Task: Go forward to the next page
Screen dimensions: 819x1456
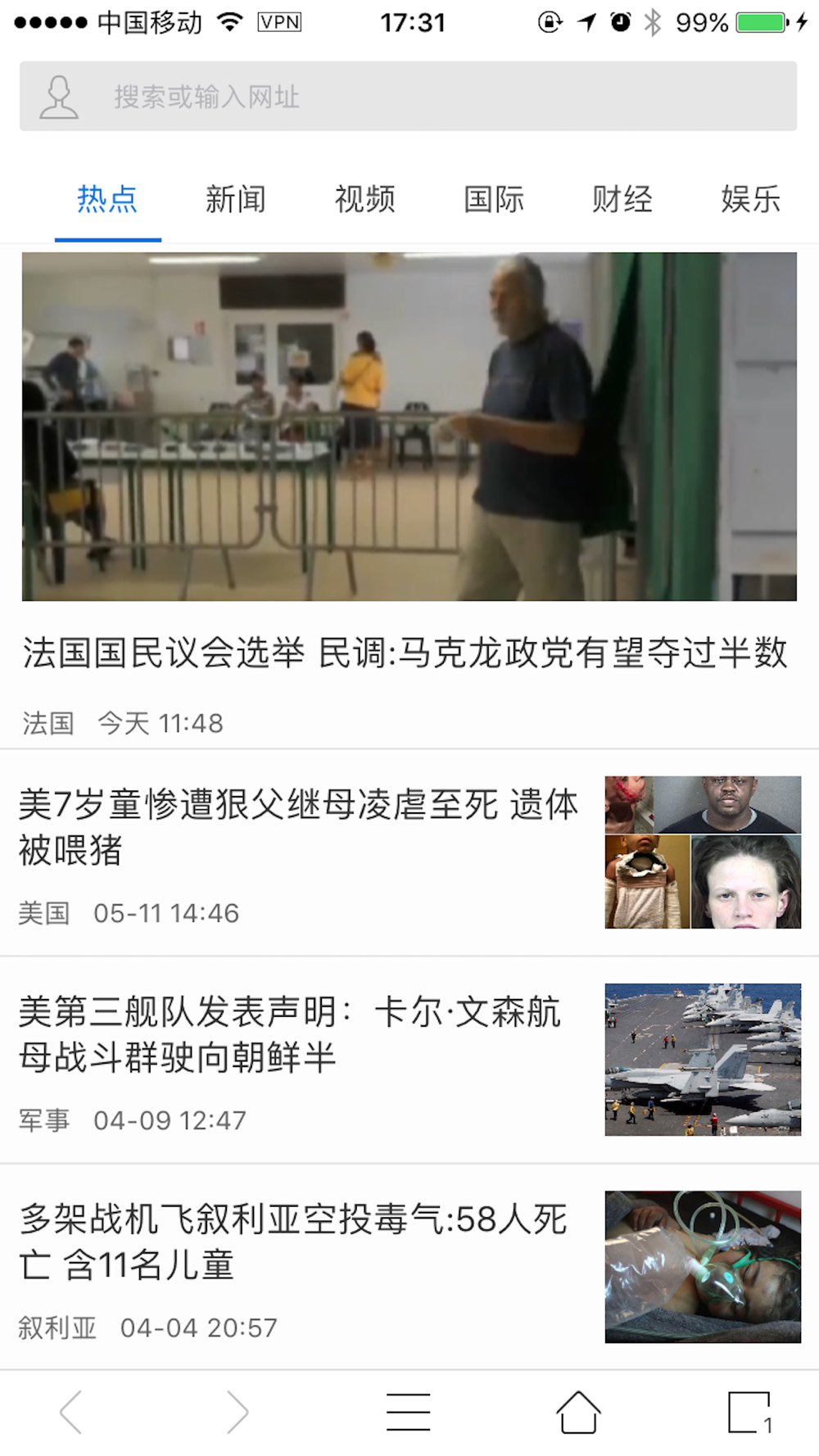Action: click(x=238, y=1412)
